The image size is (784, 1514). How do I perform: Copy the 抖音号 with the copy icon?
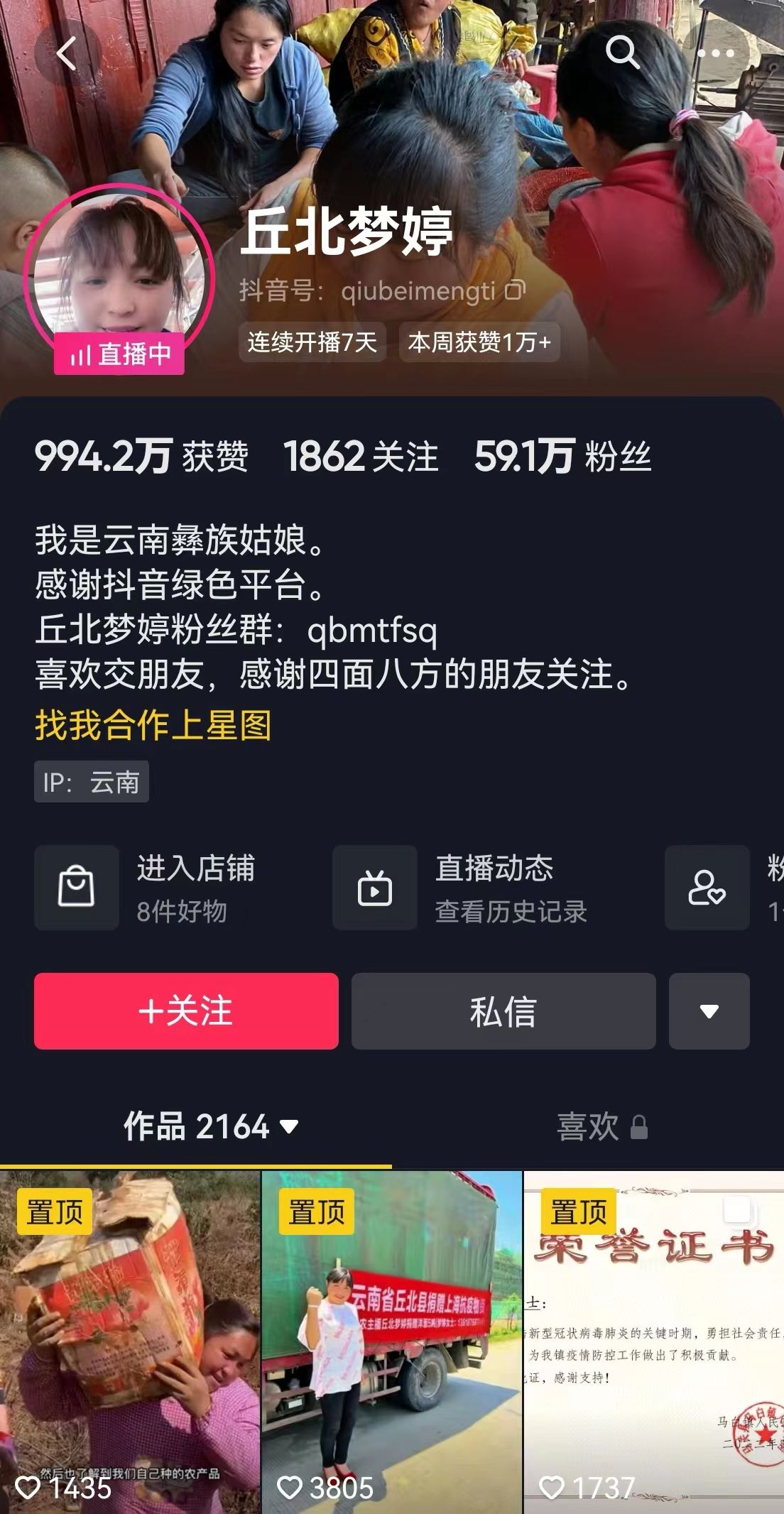(x=515, y=290)
